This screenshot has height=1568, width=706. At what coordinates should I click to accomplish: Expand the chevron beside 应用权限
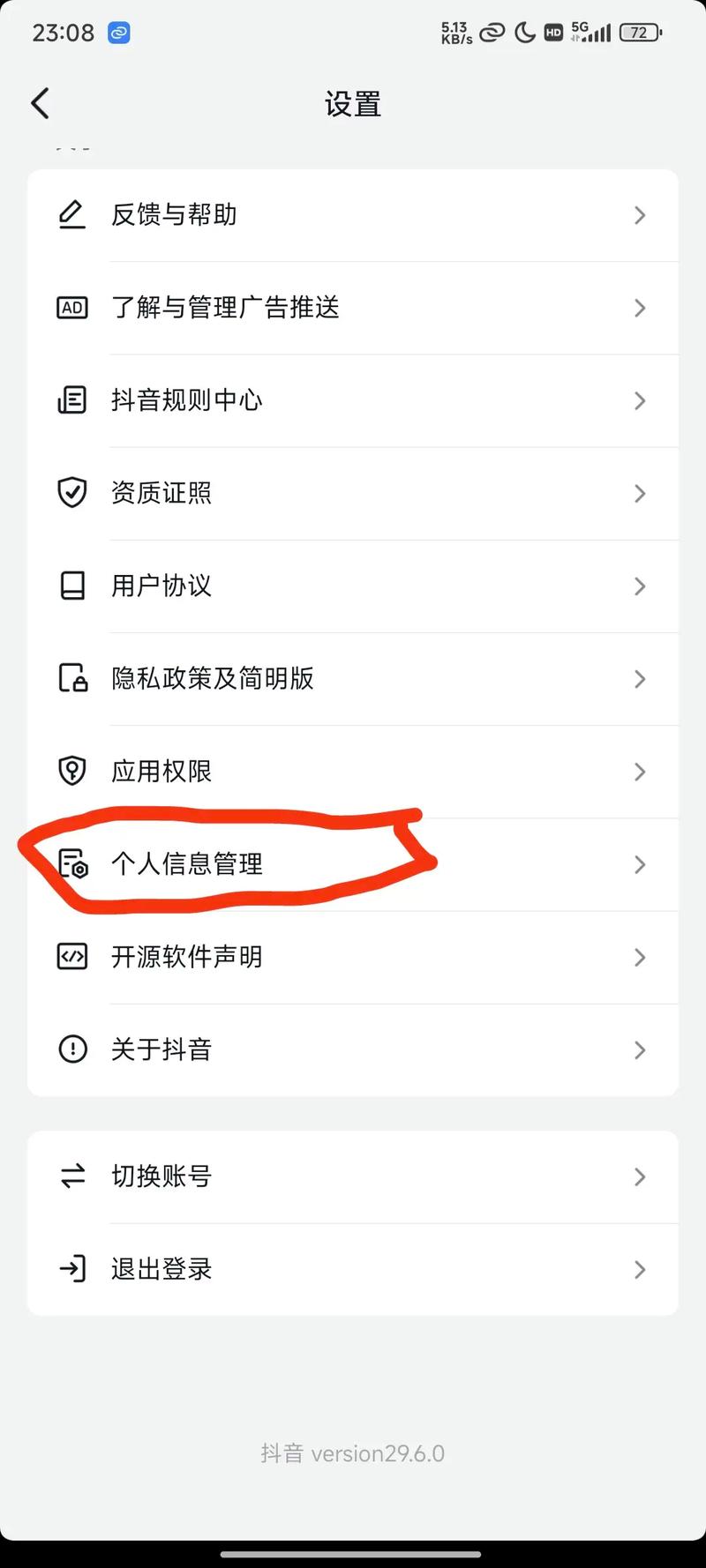640,771
